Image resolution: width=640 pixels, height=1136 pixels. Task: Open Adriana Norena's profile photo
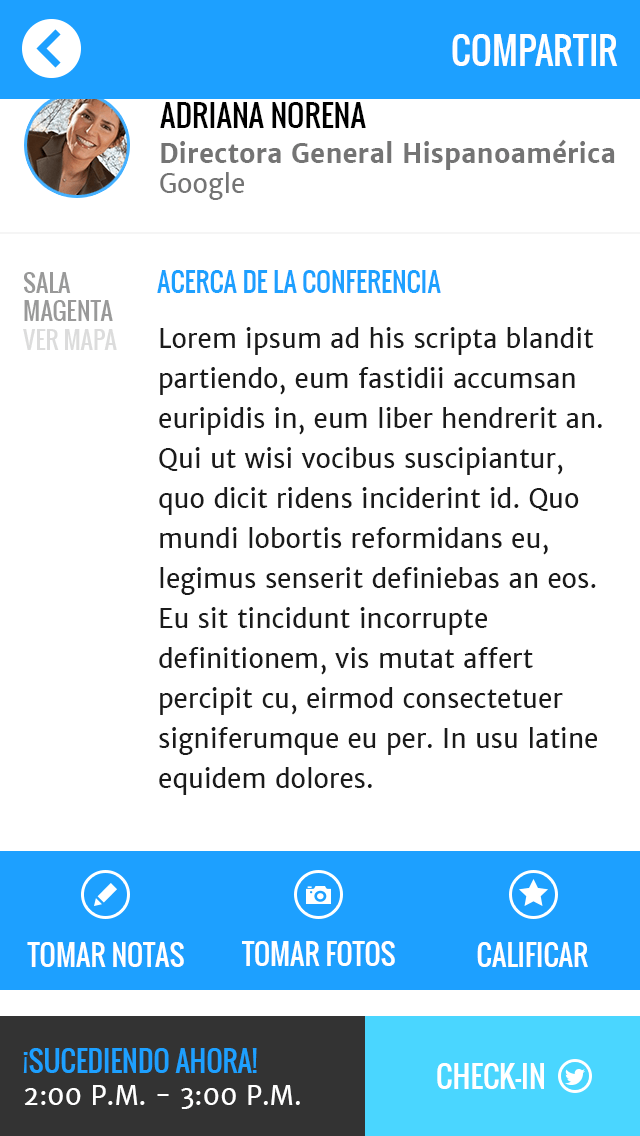tap(77, 146)
